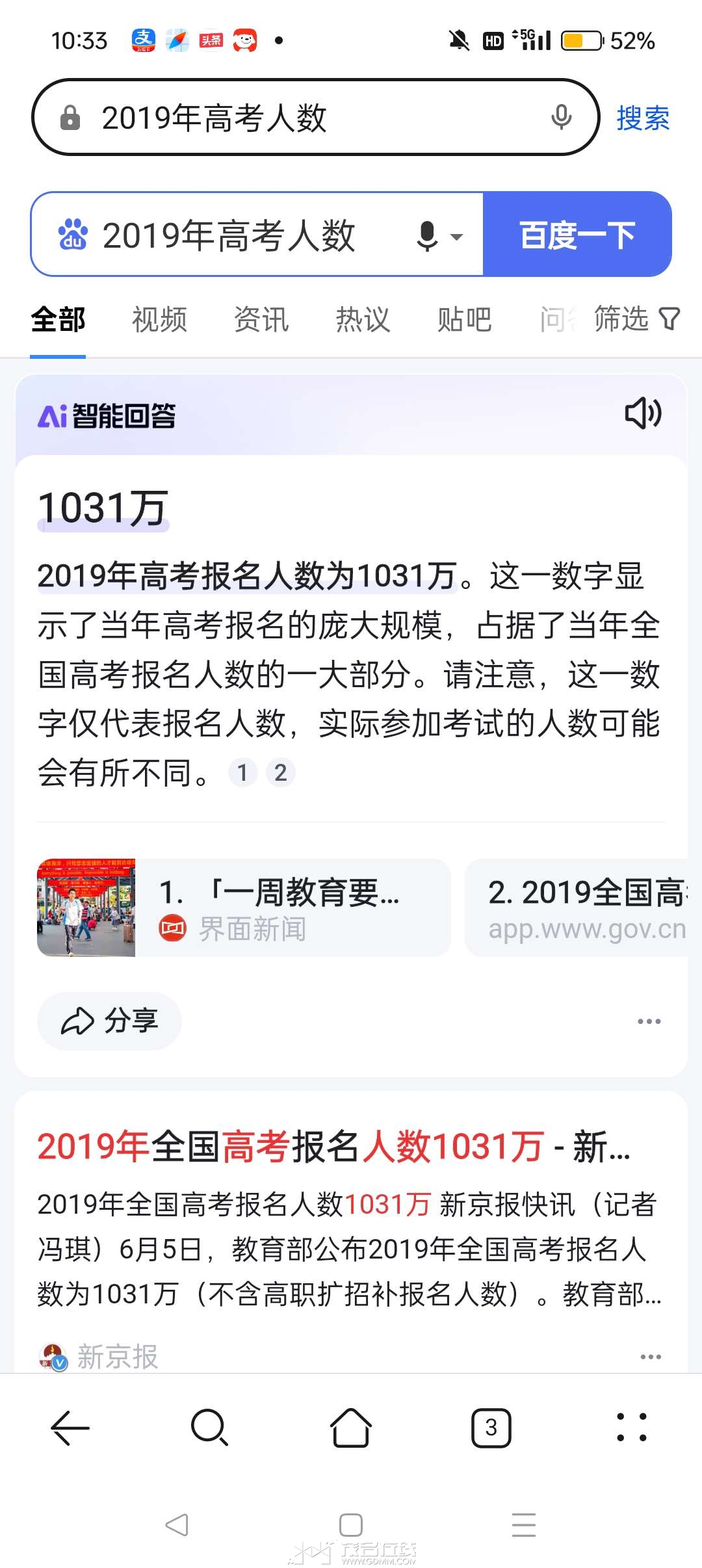Switch to the 热议 tab
This screenshot has width=702, height=1568.
point(363,320)
